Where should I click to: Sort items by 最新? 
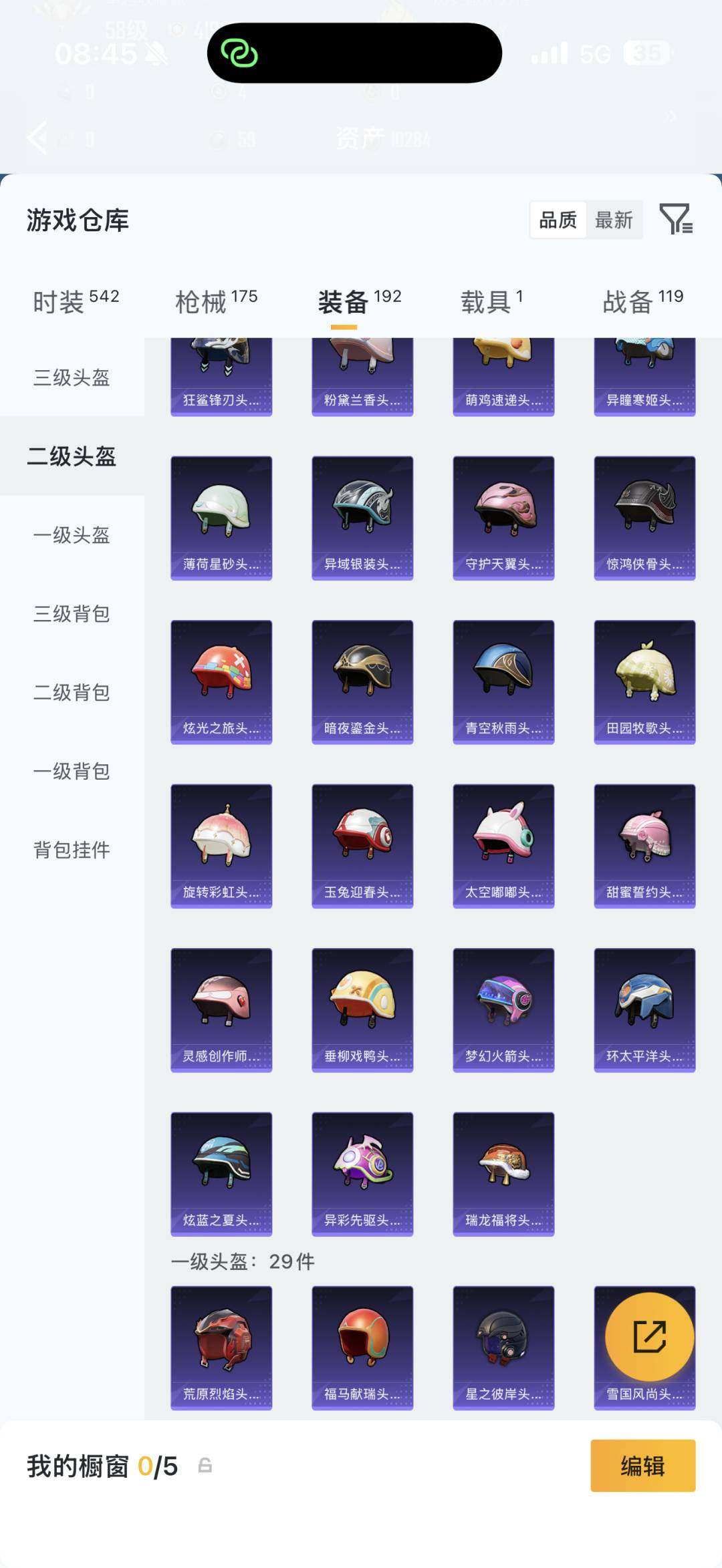point(614,220)
